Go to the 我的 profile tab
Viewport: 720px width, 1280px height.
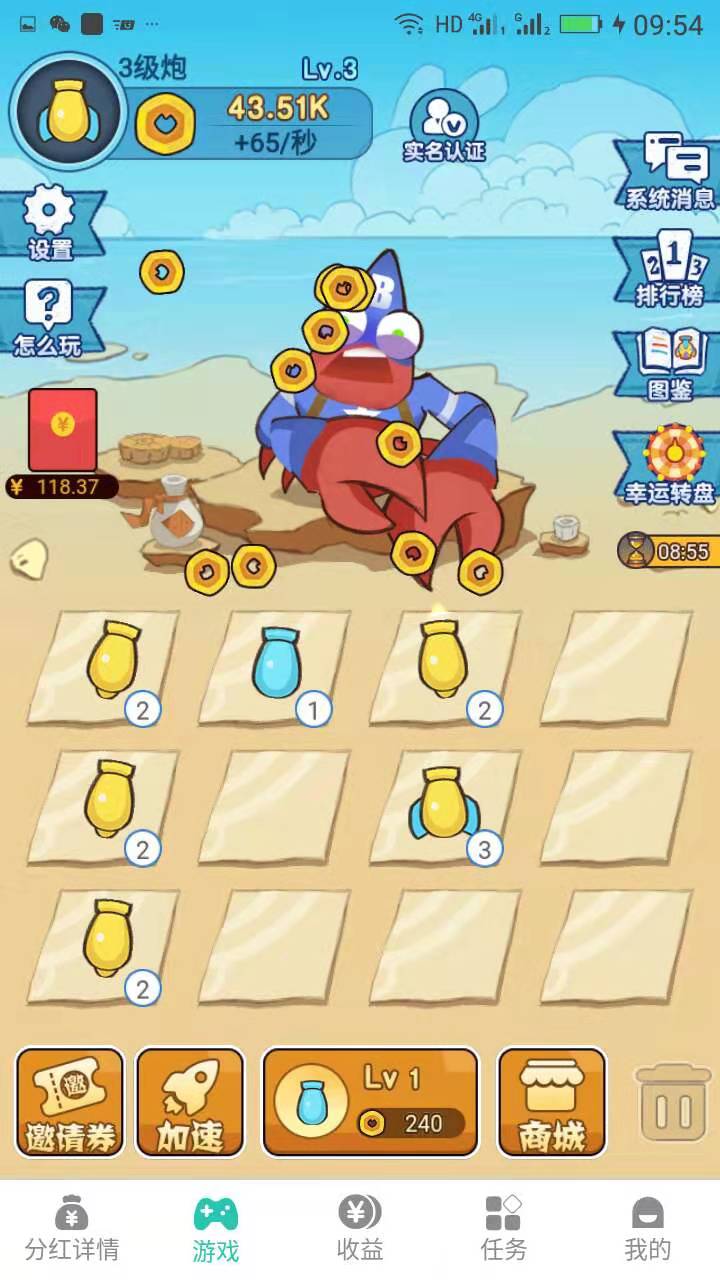click(647, 1230)
